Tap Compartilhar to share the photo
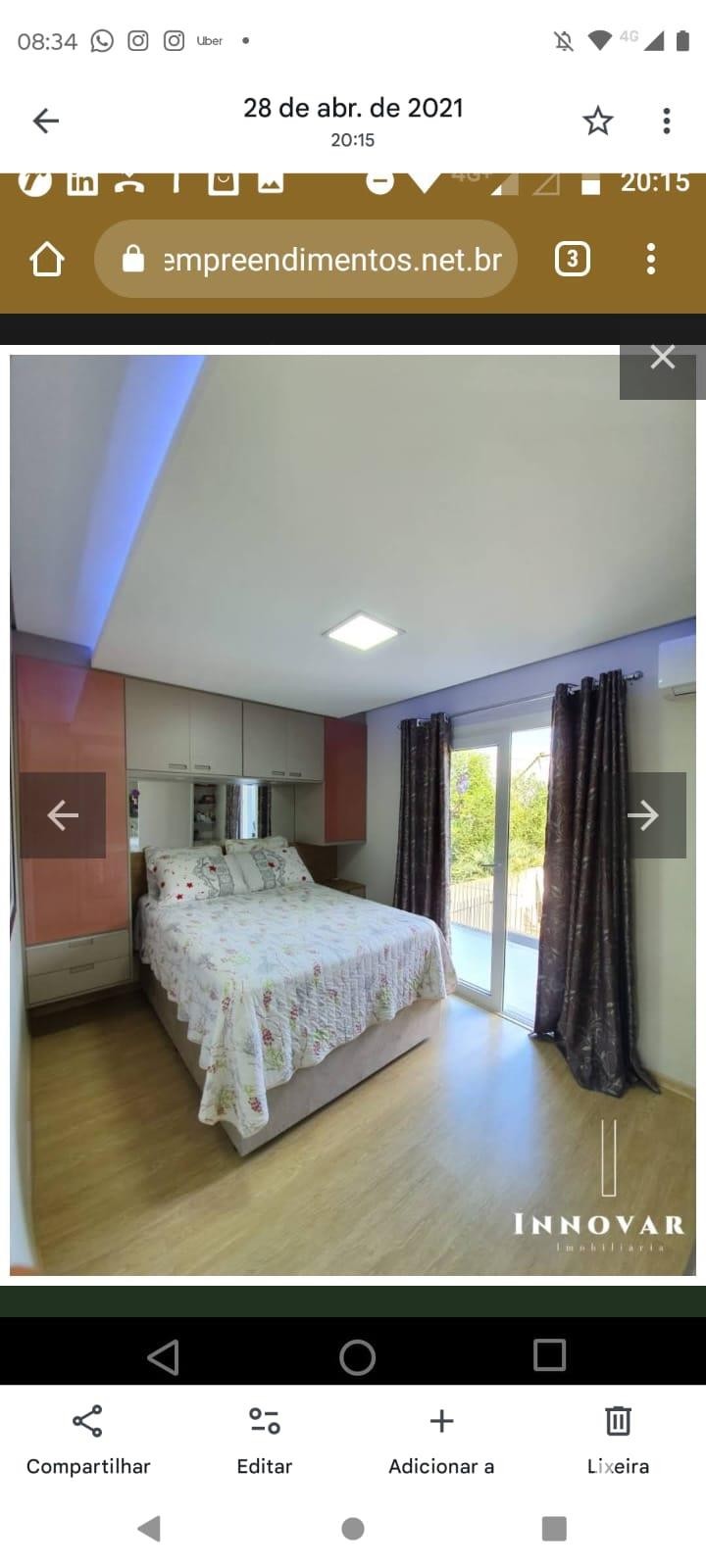 (88, 1441)
